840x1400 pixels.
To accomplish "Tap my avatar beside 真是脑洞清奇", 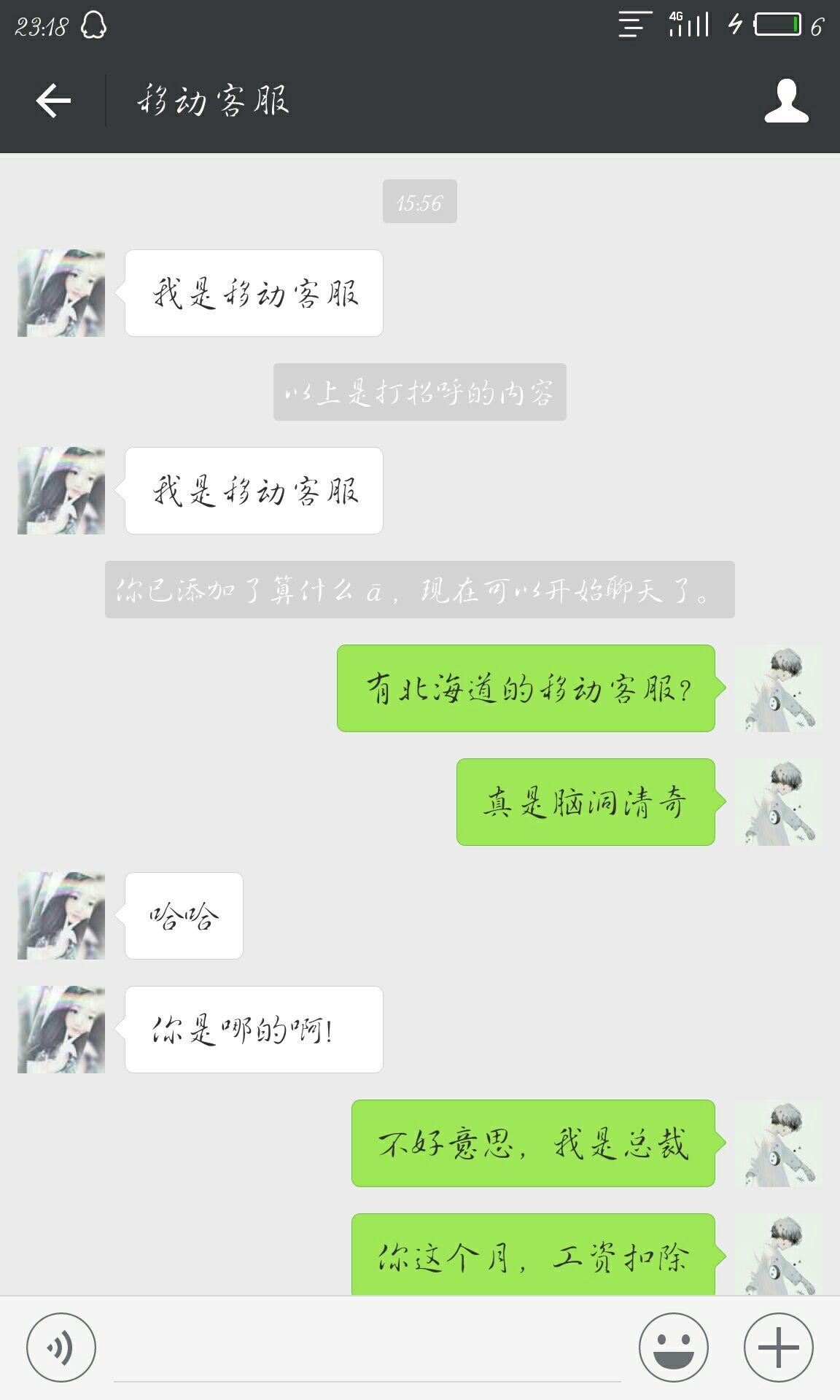I will tap(779, 802).
